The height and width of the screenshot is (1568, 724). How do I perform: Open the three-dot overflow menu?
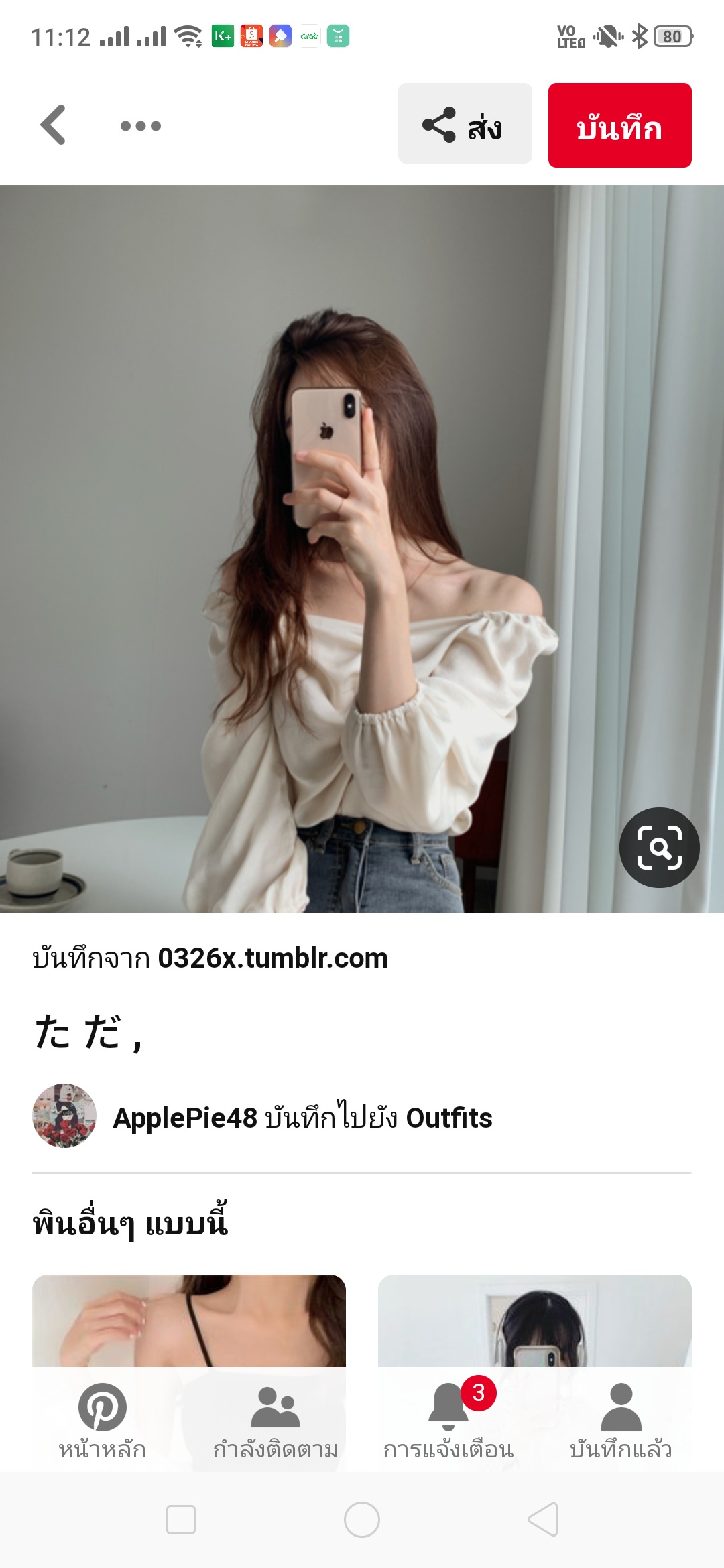[x=141, y=125]
